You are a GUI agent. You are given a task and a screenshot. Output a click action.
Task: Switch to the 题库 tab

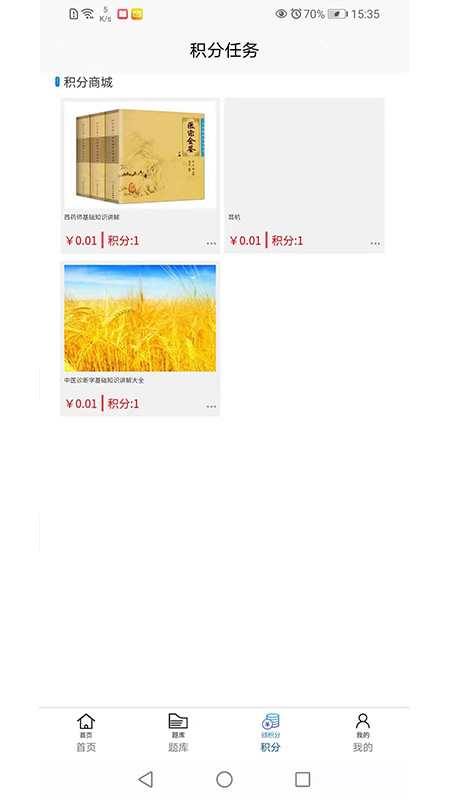(178, 733)
